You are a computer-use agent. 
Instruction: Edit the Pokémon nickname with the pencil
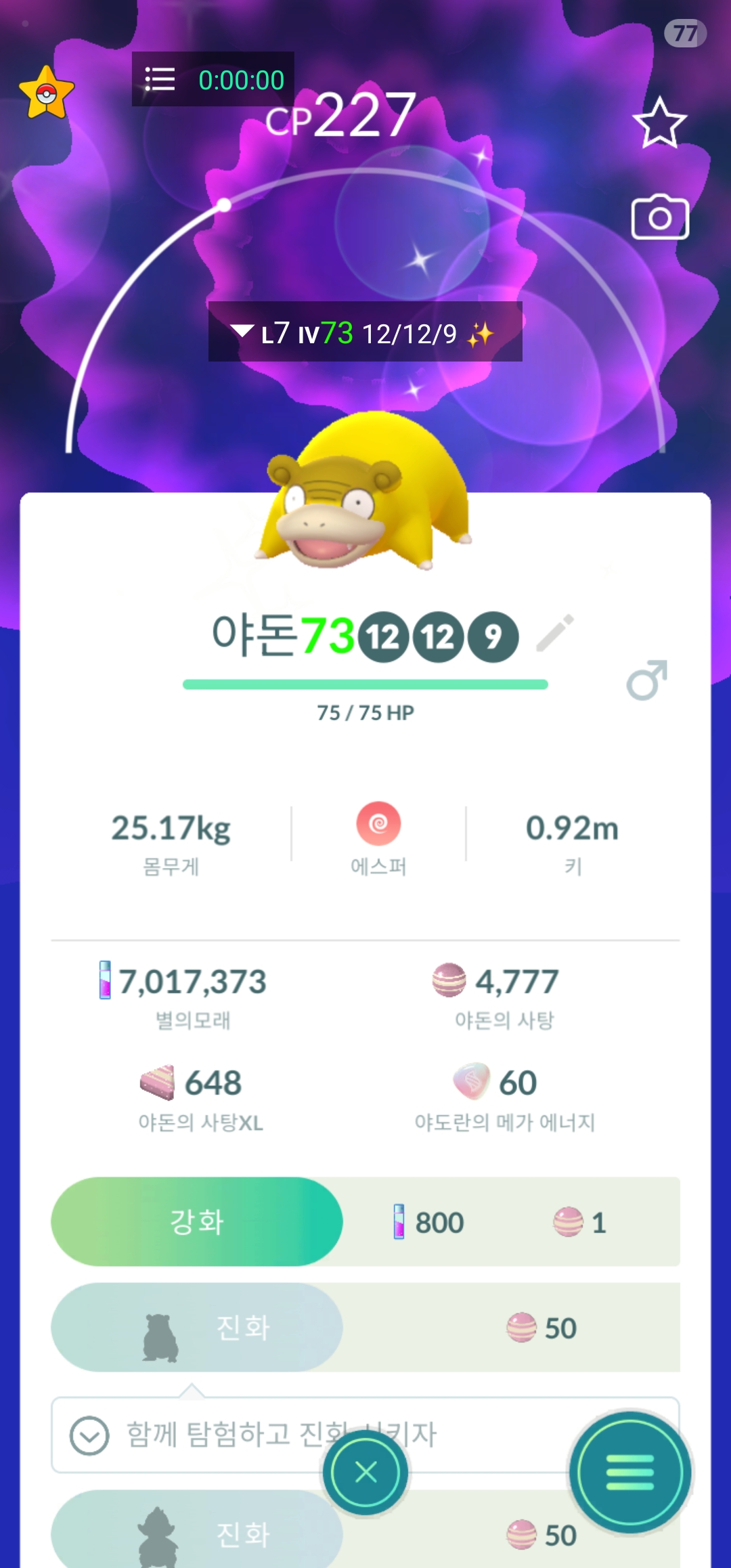555,634
